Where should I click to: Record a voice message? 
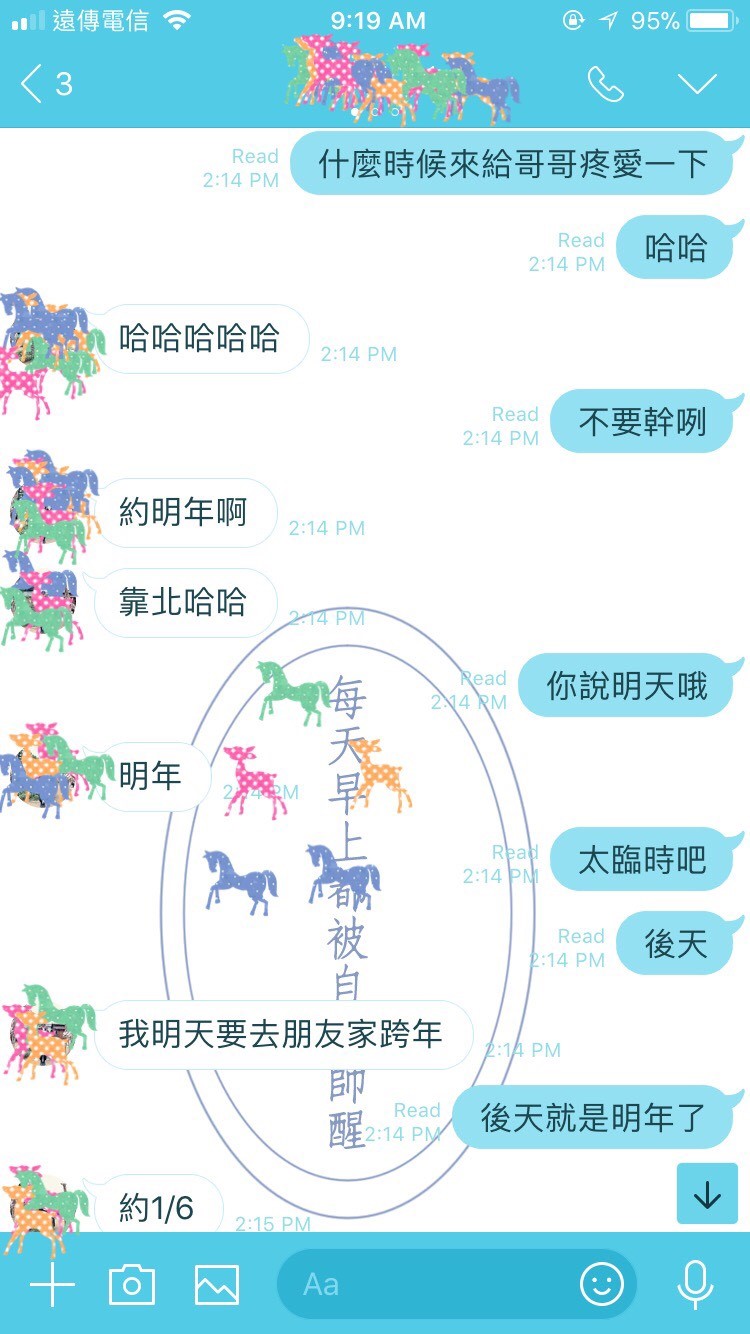tap(695, 1284)
